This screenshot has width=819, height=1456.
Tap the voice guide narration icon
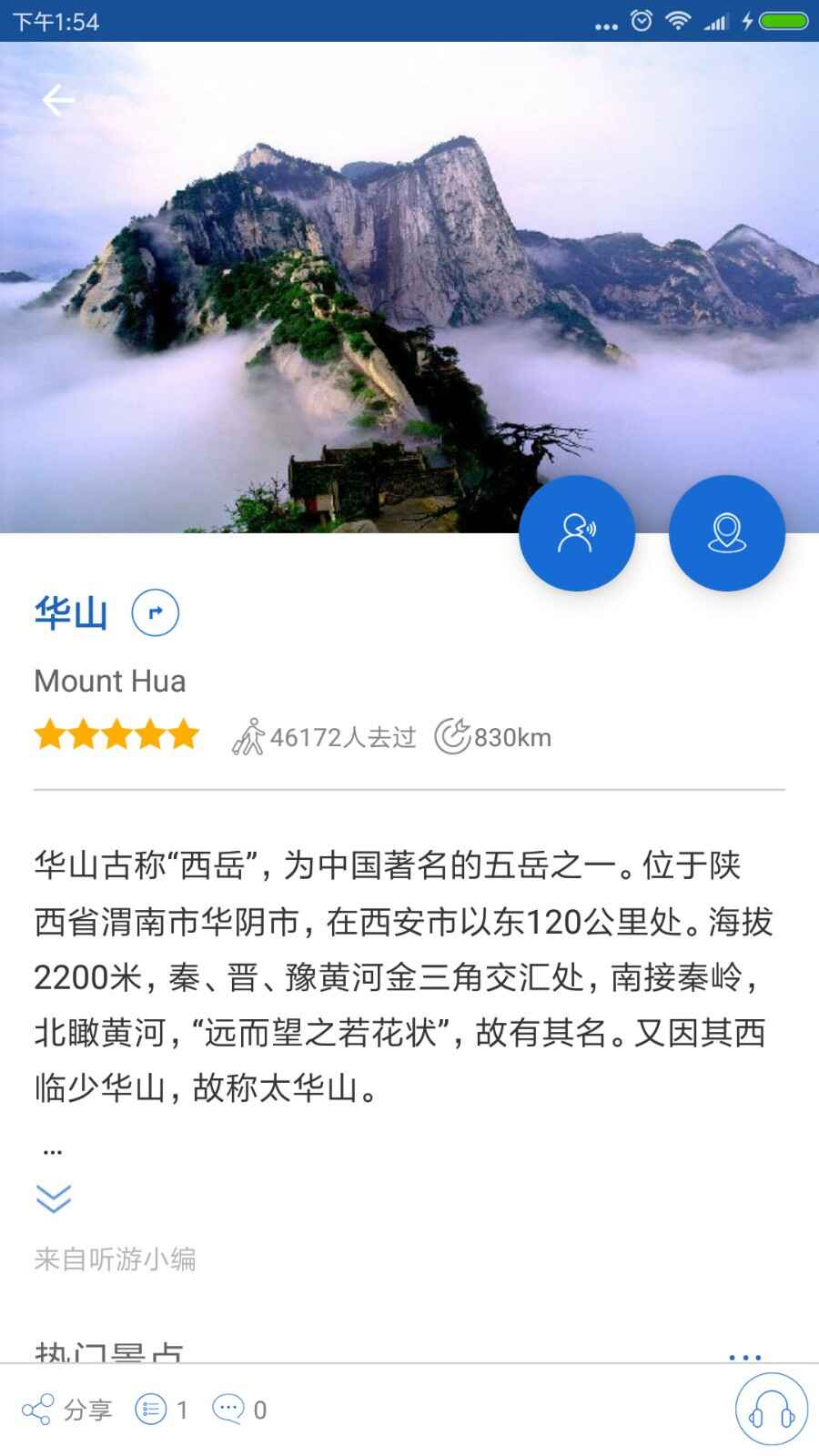click(x=577, y=533)
